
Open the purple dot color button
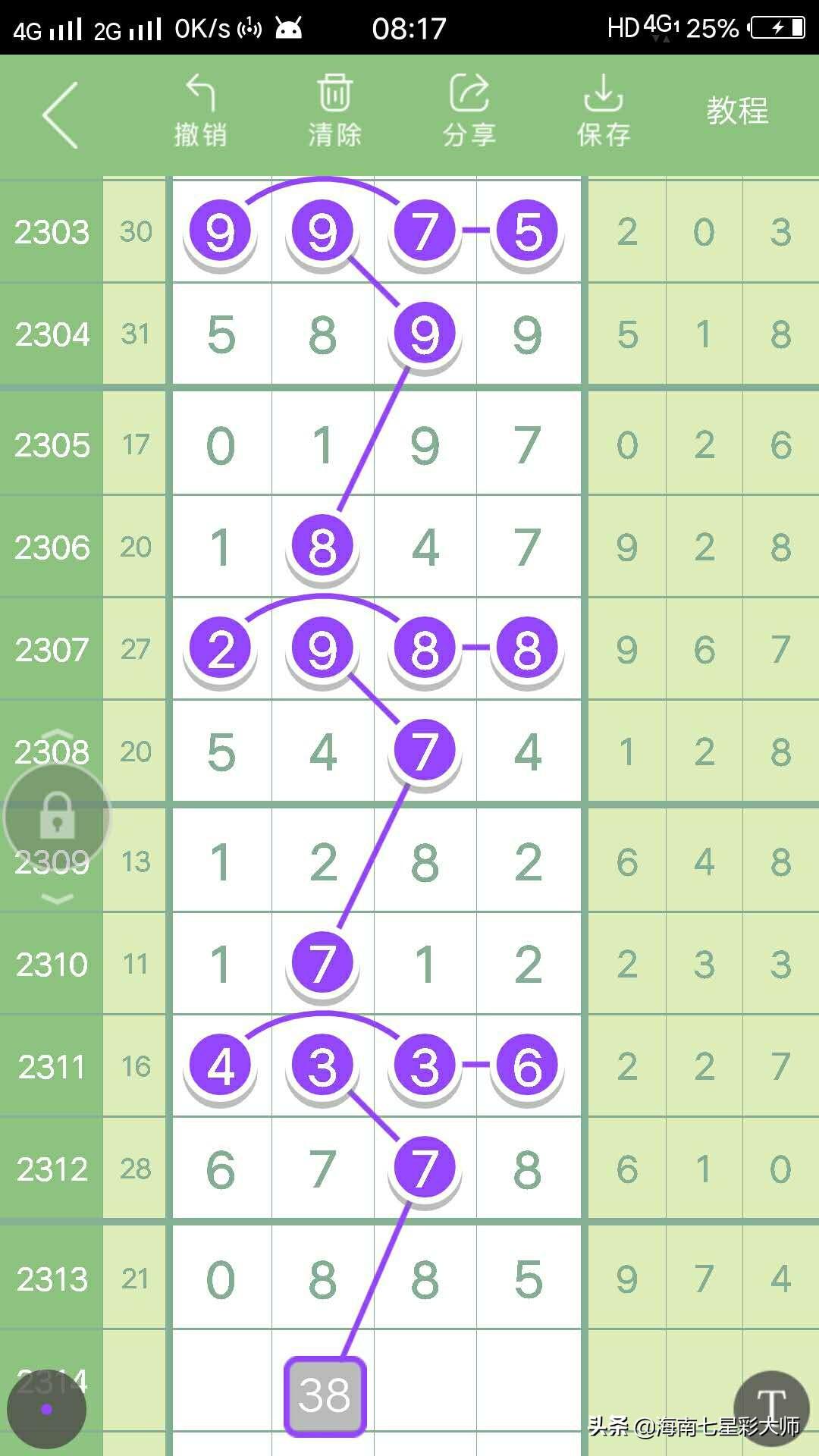pos(46,1409)
